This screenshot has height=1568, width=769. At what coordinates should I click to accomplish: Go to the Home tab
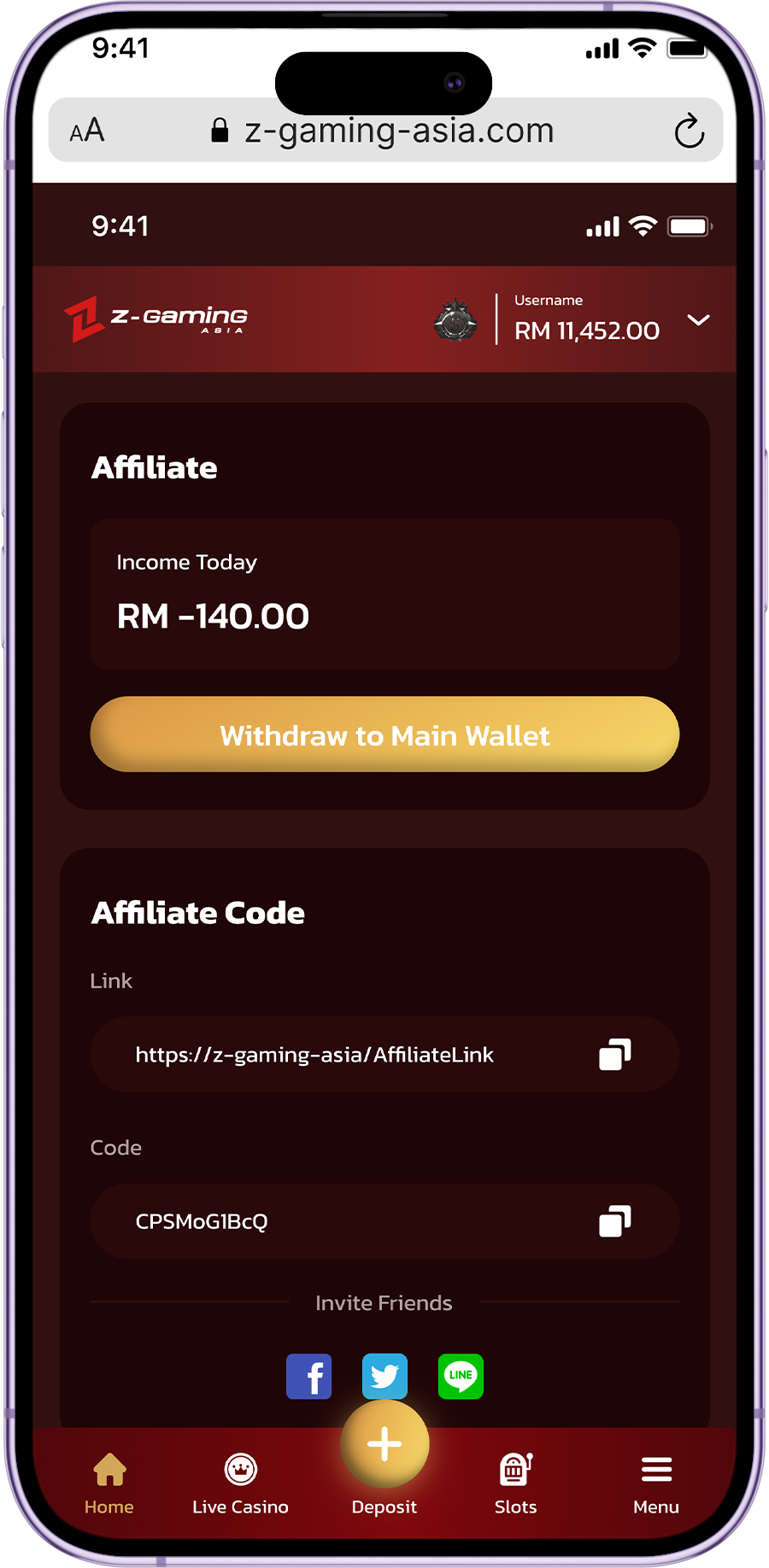(x=109, y=1484)
